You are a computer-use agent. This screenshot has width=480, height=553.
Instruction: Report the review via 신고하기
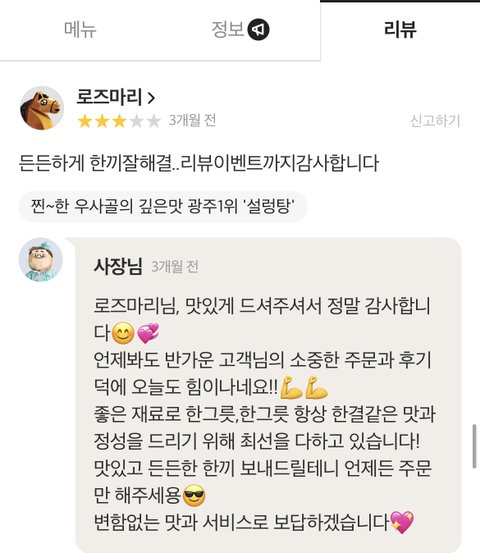pyautogui.click(x=435, y=121)
